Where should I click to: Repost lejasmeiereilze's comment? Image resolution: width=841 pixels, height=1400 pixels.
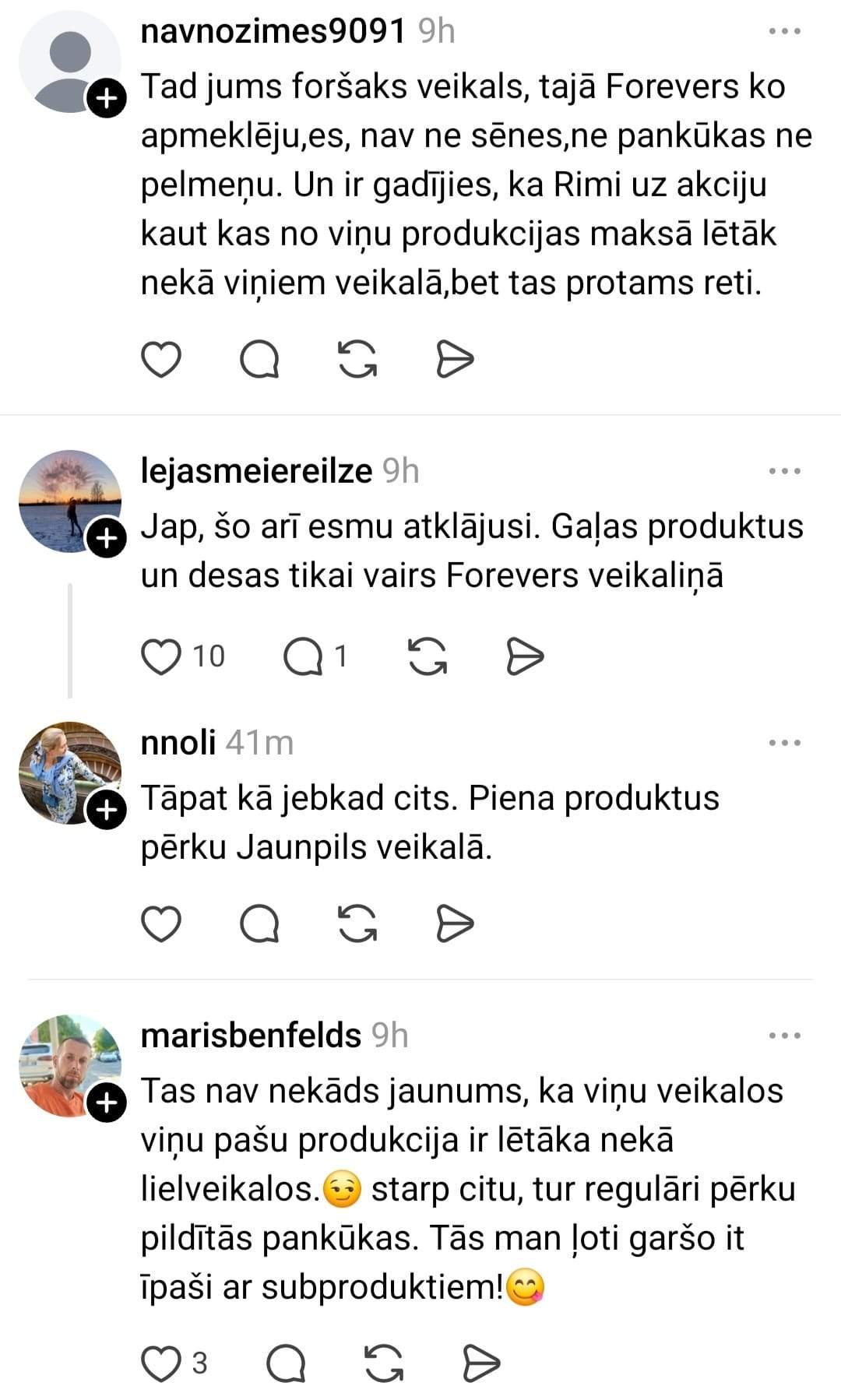pyautogui.click(x=428, y=656)
